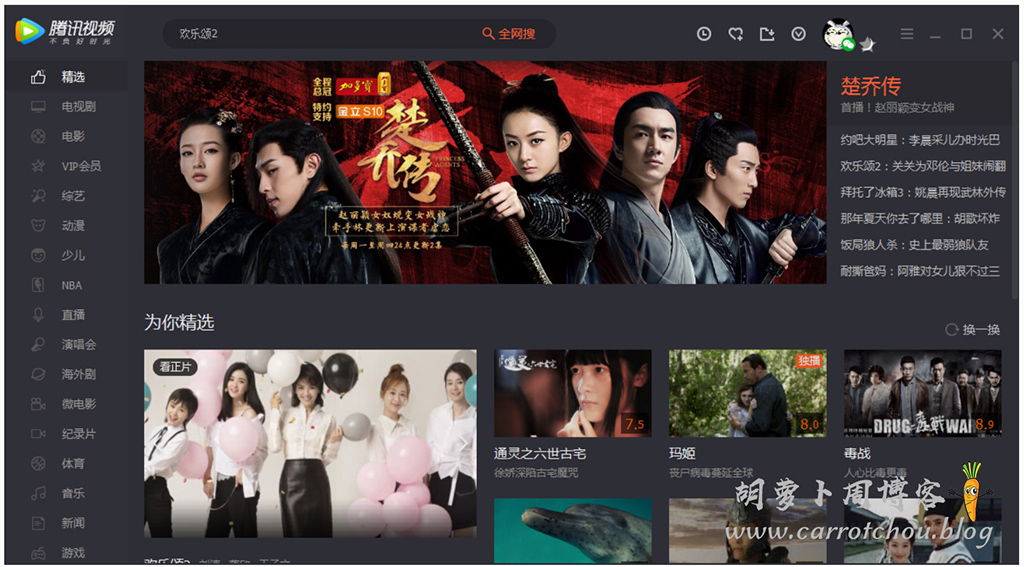The image size is (1024, 567).
Task: Open the hamburger menu icon
Action: pyautogui.click(x=907, y=34)
